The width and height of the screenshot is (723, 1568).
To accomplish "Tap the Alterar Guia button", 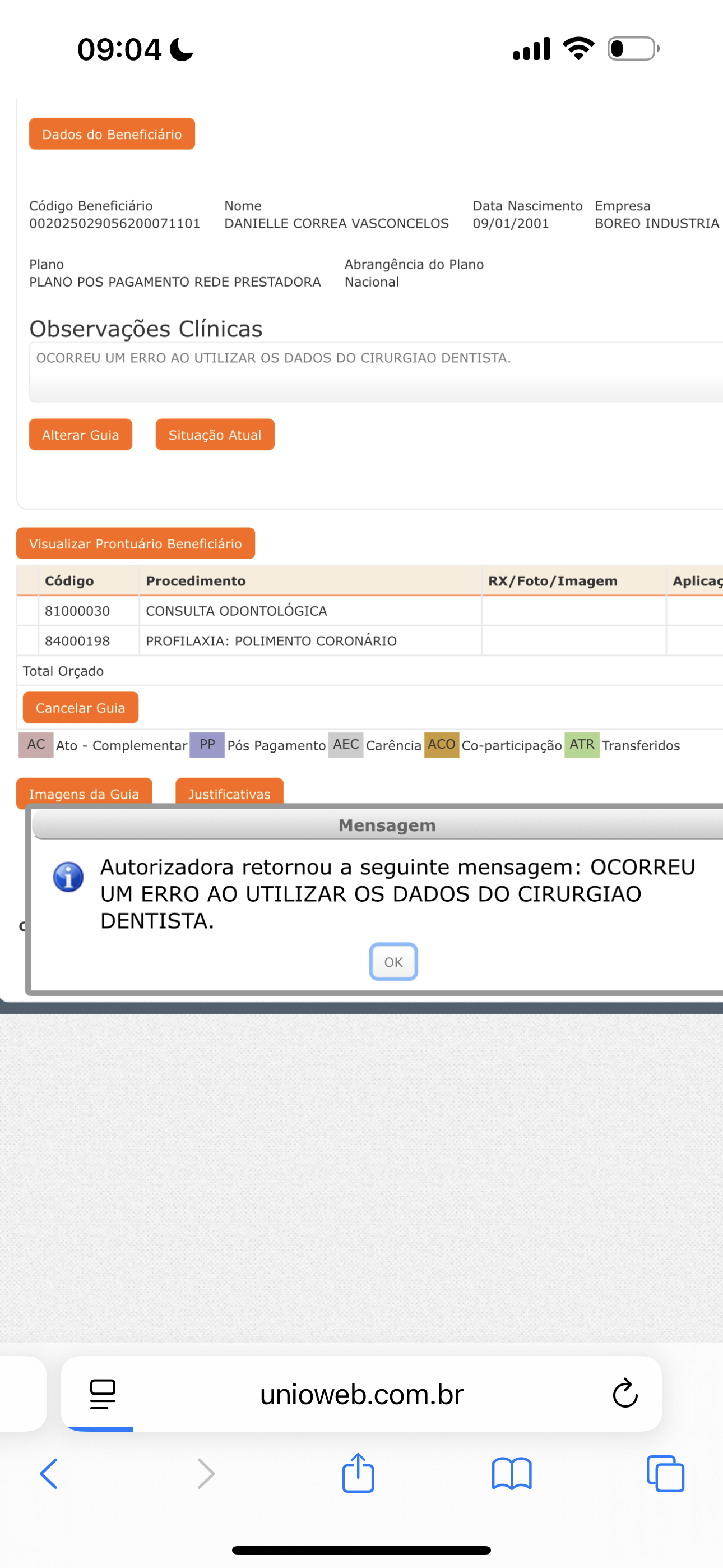I will [80, 435].
